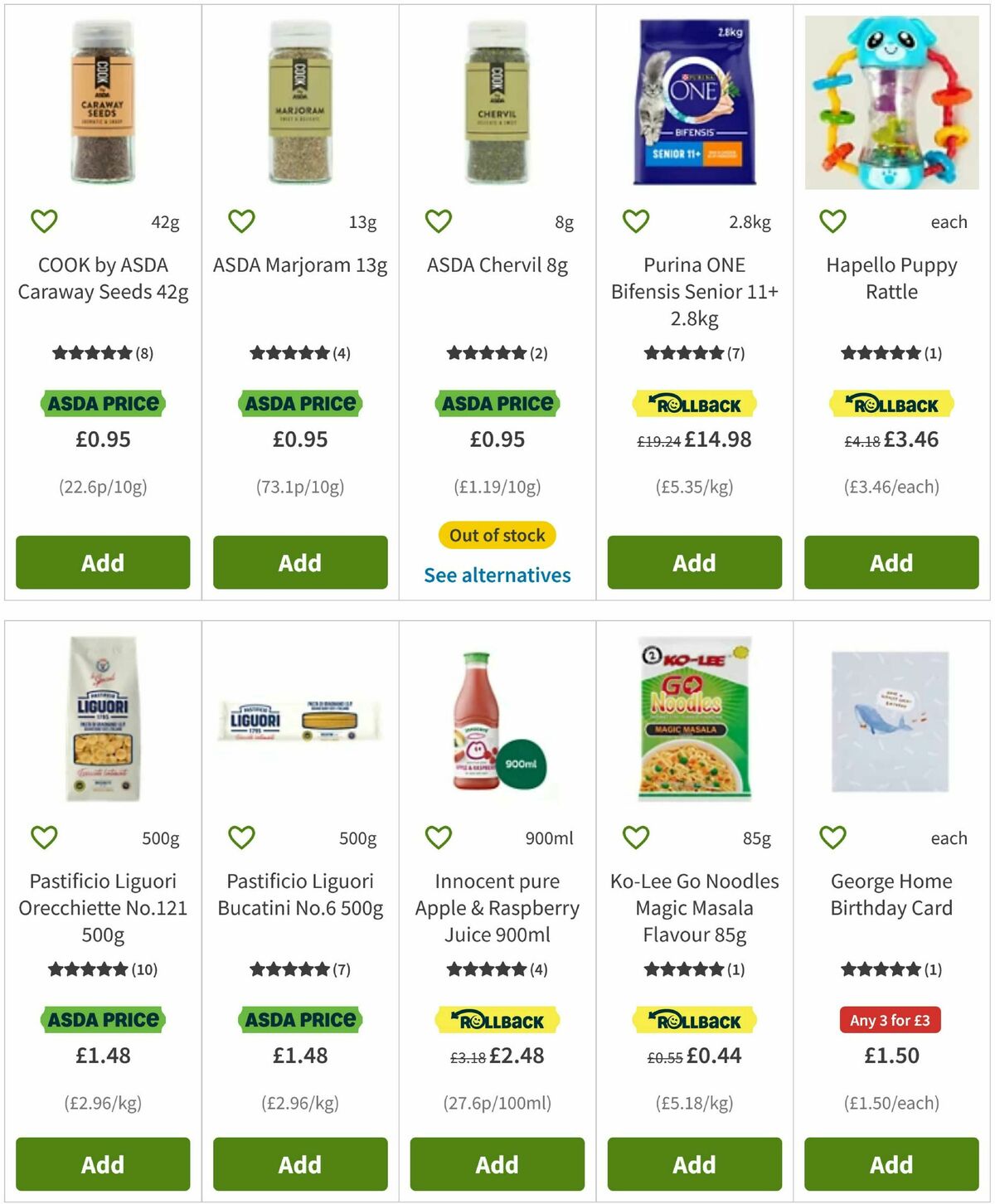This screenshot has width=995, height=1204.
Task: Click the Rollback badge on Ko-Lee Go Noodles
Action: coord(694,1020)
